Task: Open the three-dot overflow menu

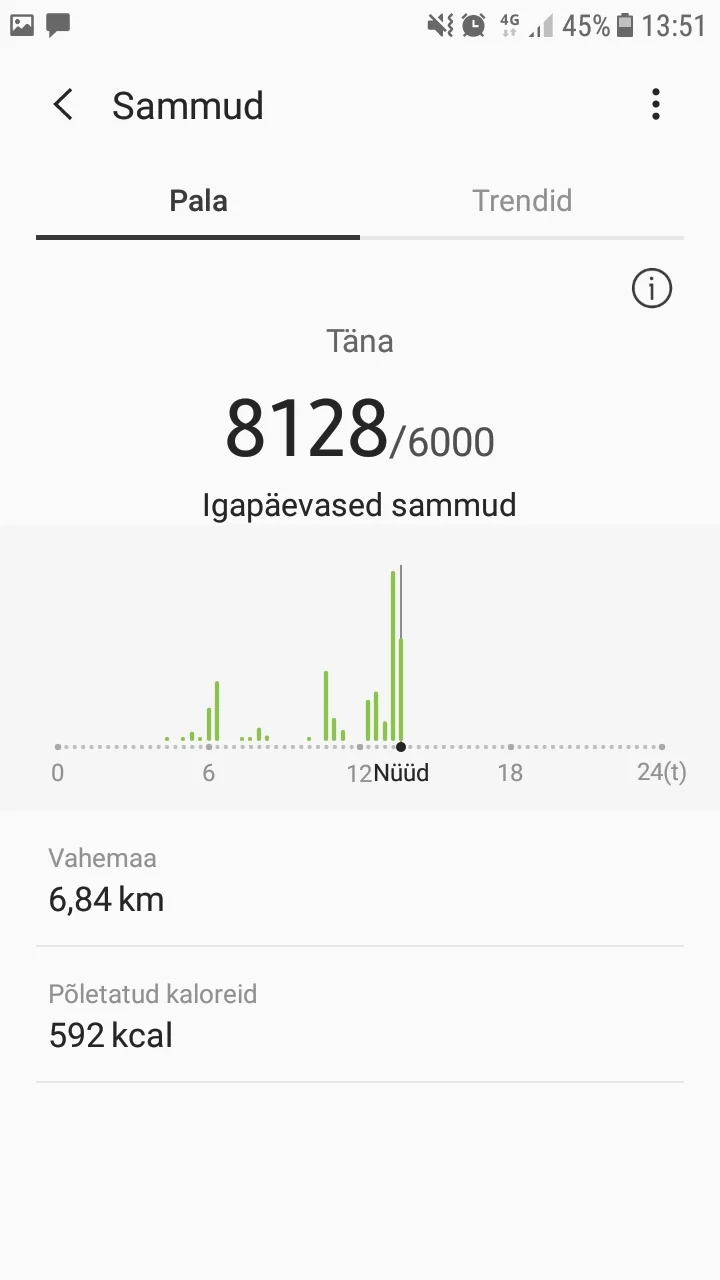Action: [x=656, y=104]
